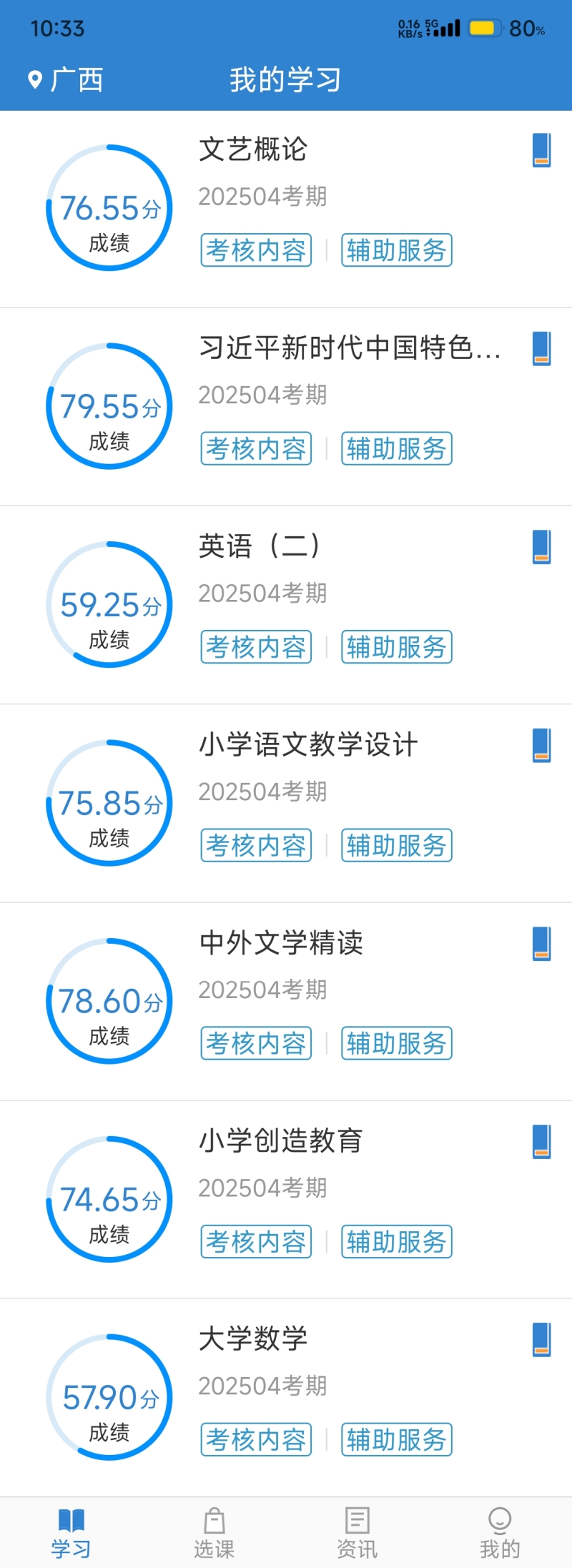572x1568 pixels.
Task: Tap the book icon beside 小学语文教学设计
Action: (541, 745)
